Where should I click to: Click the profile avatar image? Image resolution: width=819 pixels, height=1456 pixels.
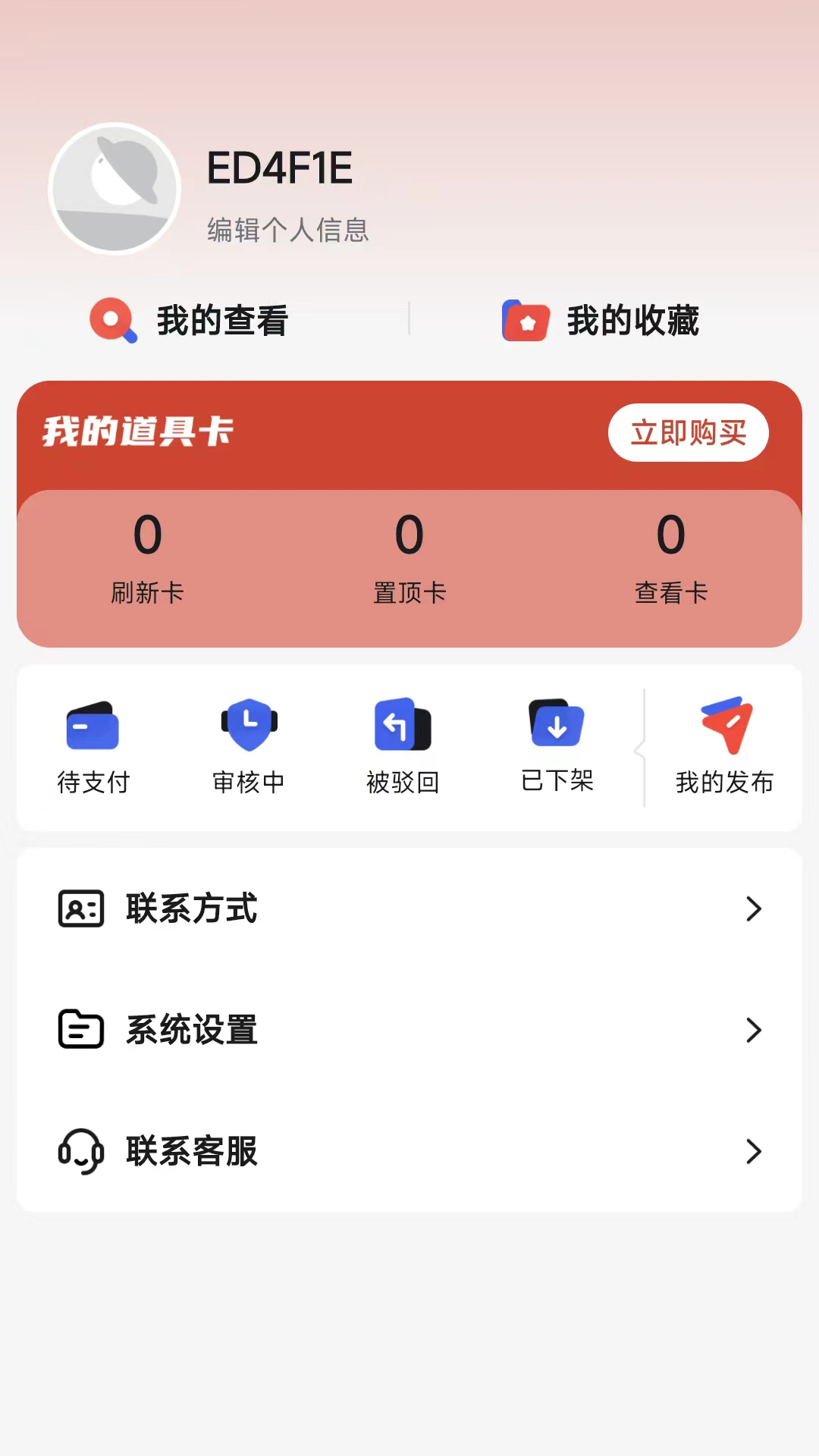coord(114,188)
